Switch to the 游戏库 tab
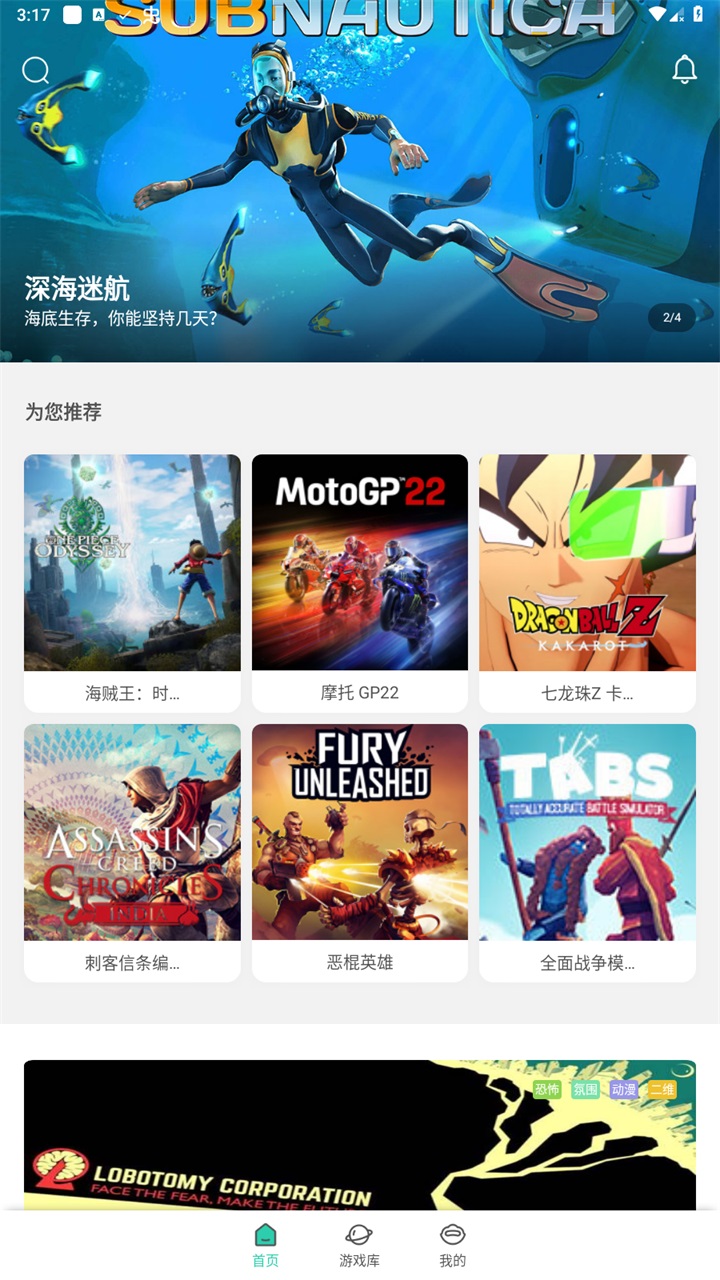 pos(359,1246)
